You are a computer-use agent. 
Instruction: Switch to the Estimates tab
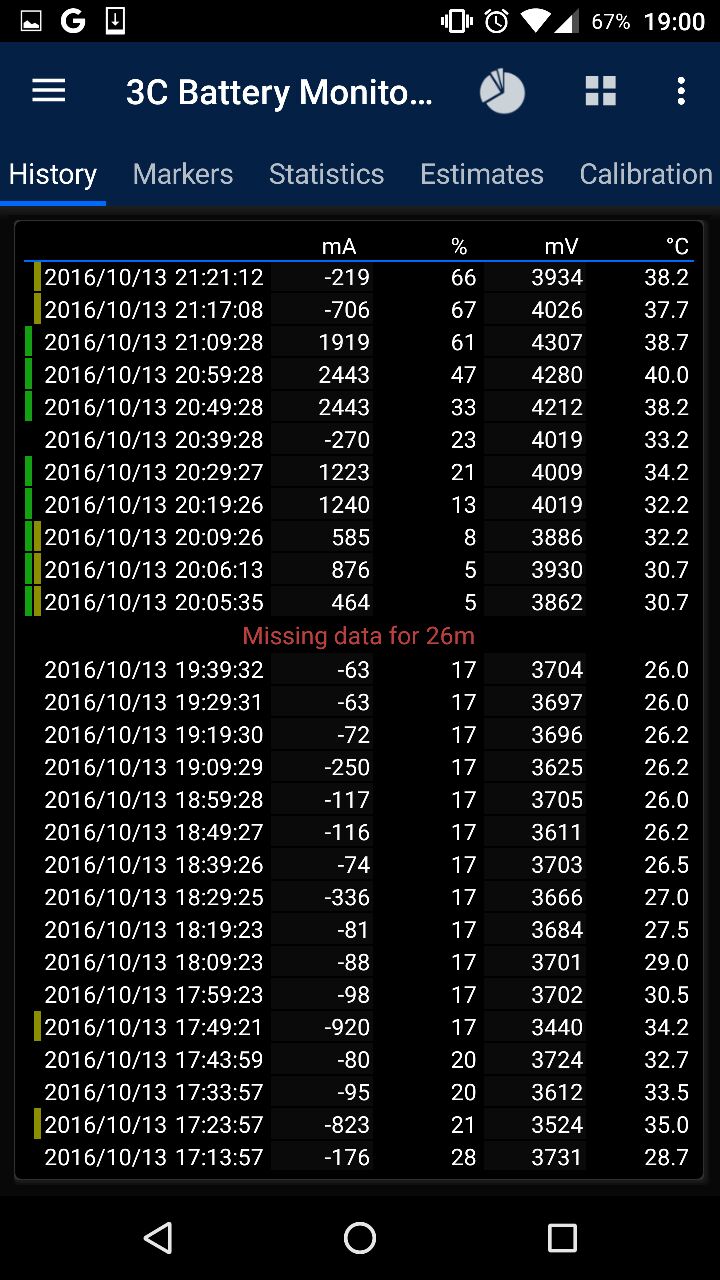[x=482, y=174]
